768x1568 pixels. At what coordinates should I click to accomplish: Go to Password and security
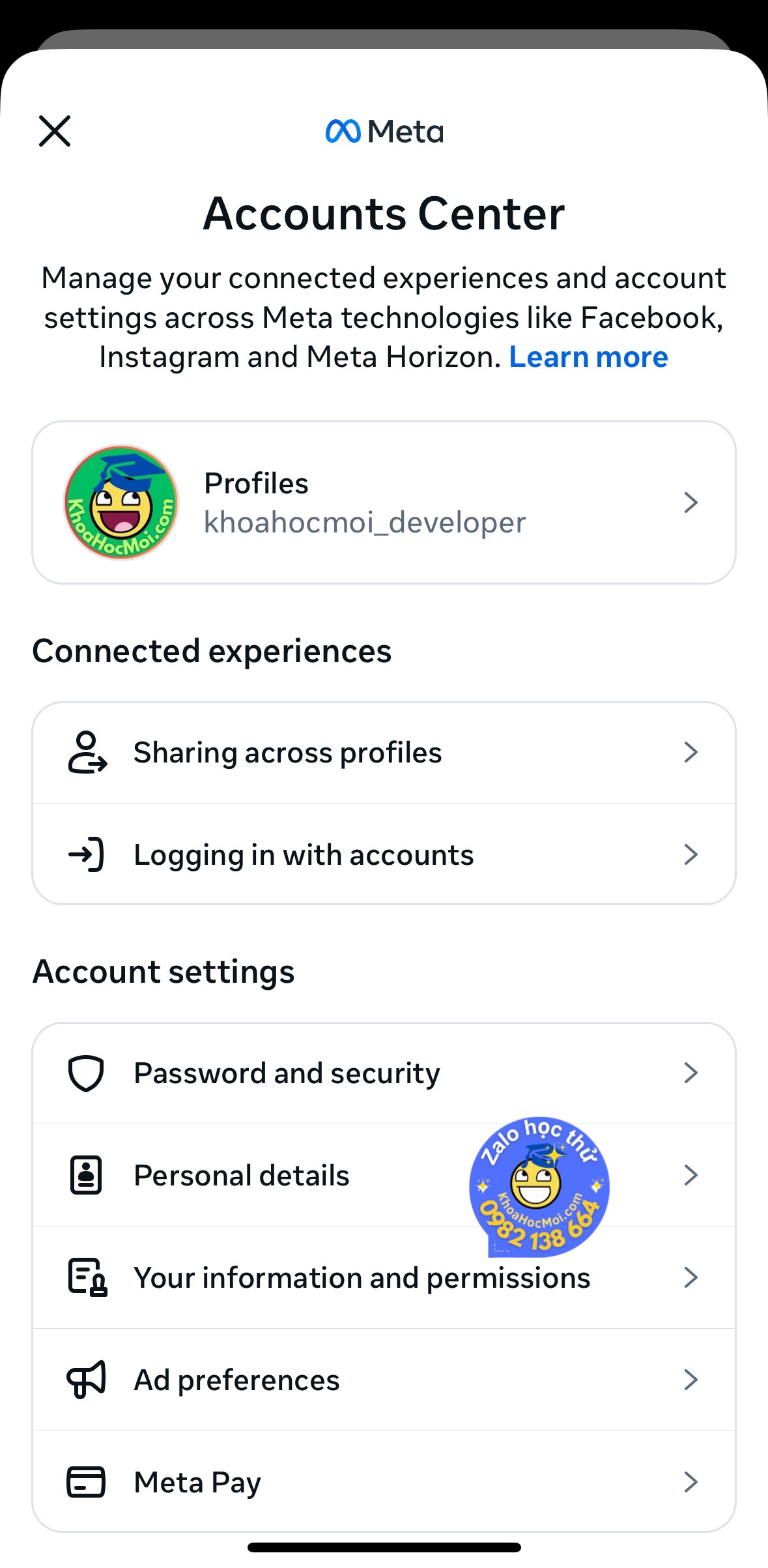click(x=384, y=1073)
